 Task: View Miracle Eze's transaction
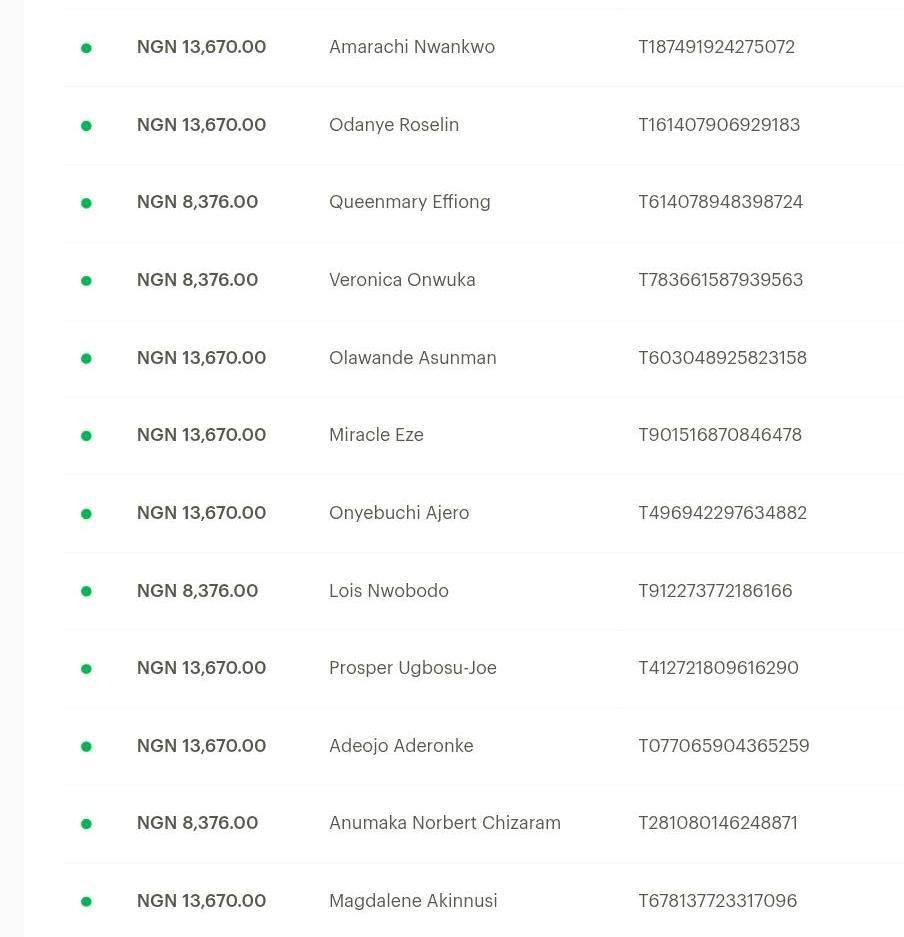(x=484, y=436)
